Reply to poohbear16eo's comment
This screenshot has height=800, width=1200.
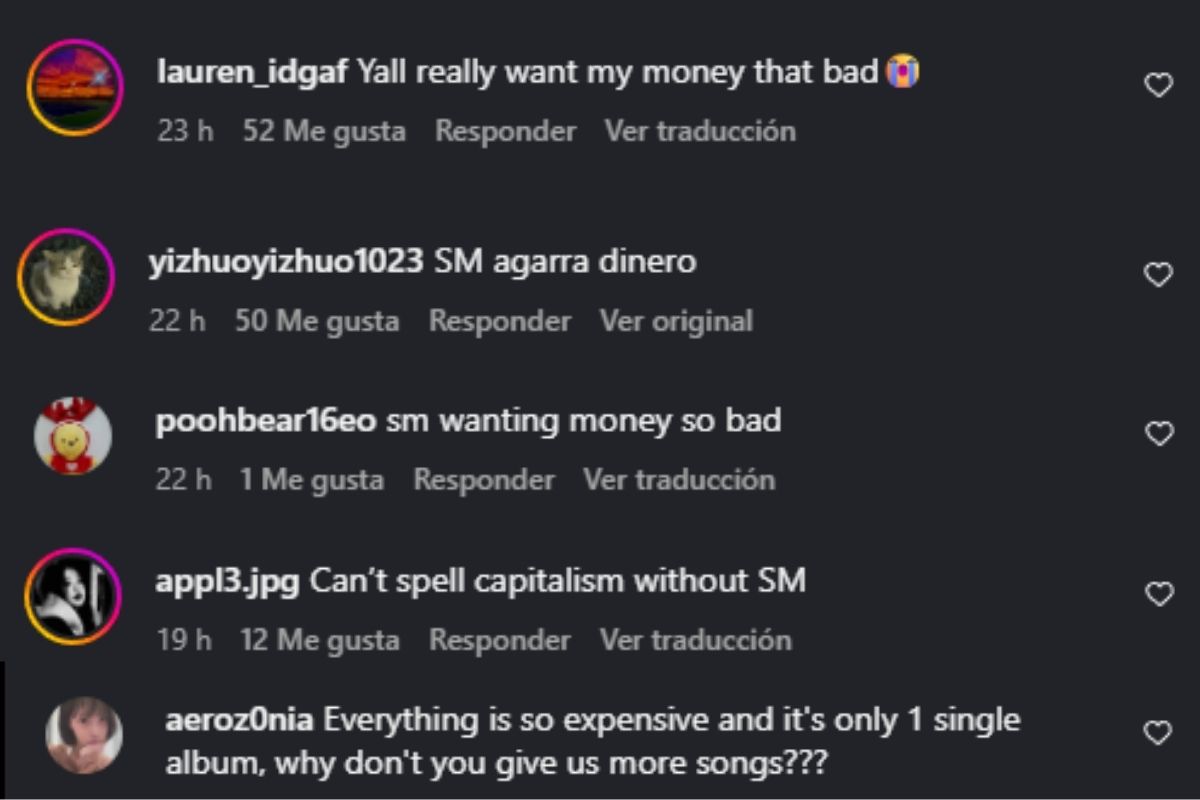click(x=484, y=480)
